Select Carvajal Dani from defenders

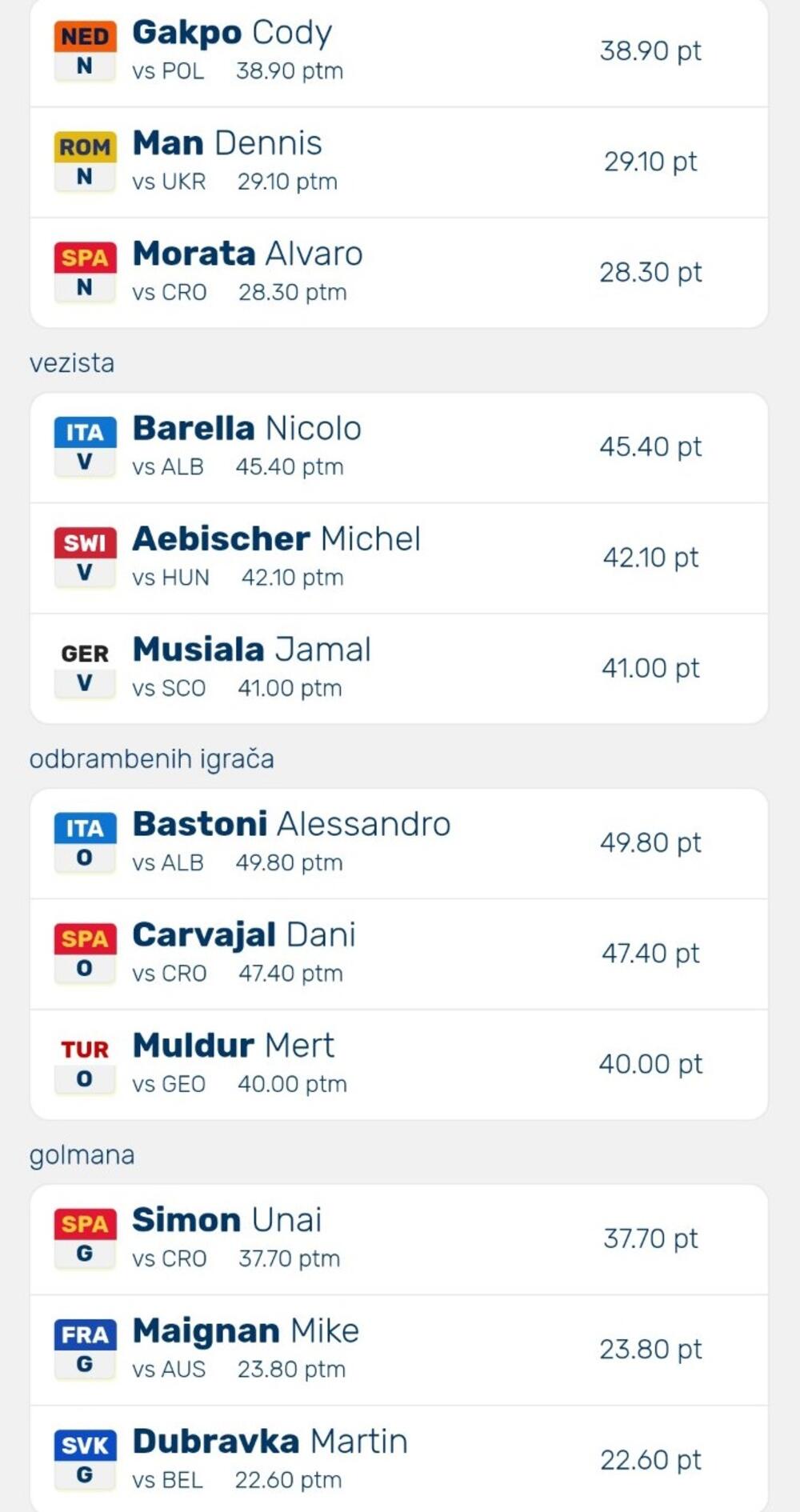pos(398,954)
